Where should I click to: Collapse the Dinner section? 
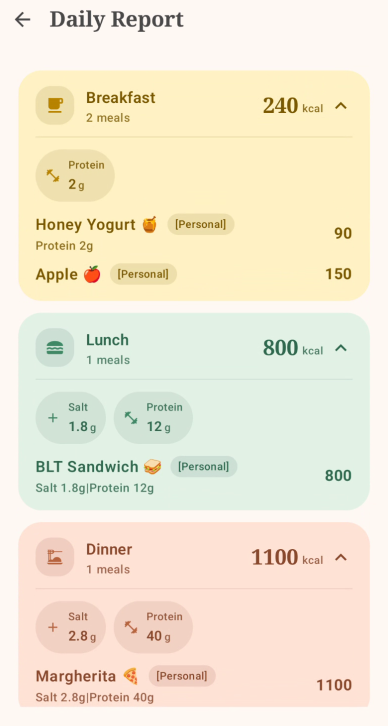click(x=341, y=557)
